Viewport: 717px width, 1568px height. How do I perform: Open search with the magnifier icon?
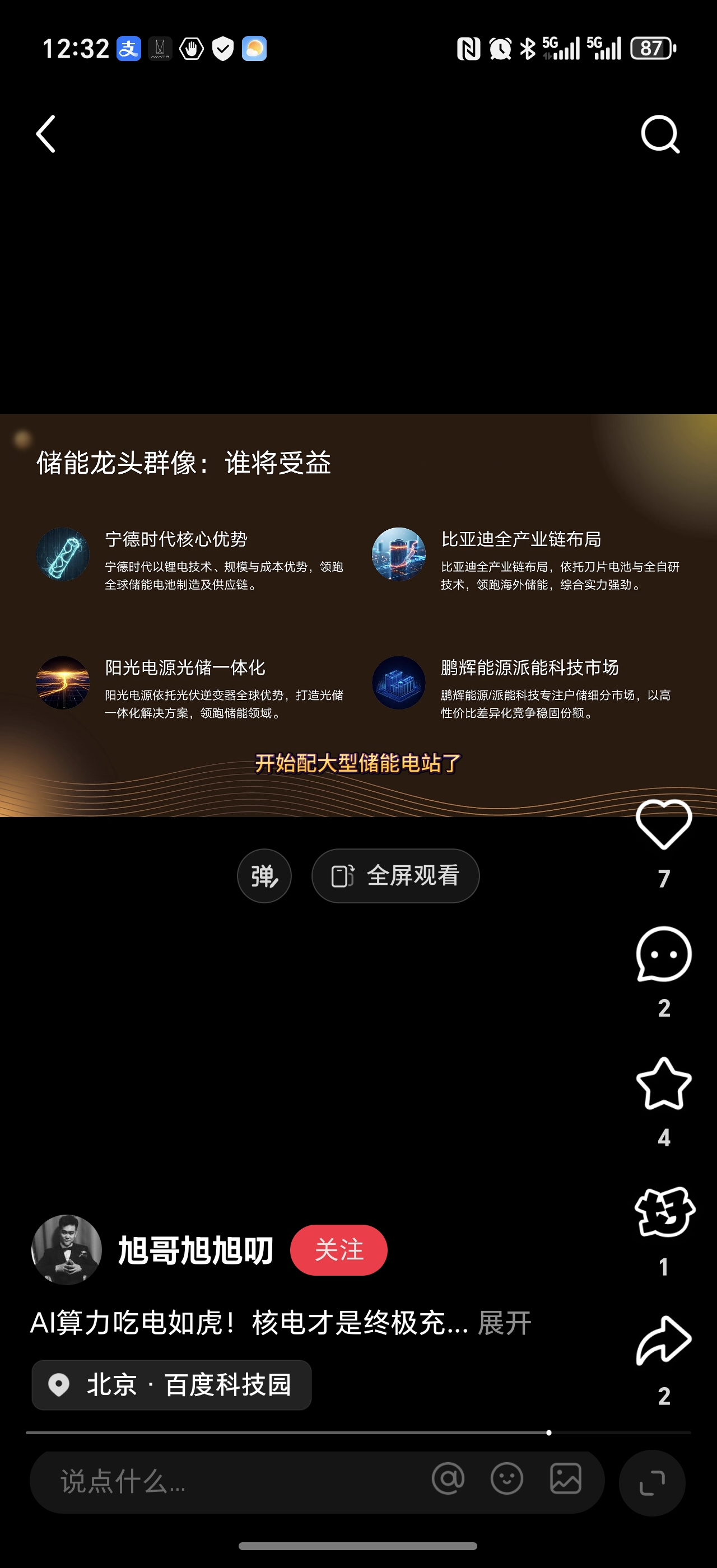coord(660,134)
